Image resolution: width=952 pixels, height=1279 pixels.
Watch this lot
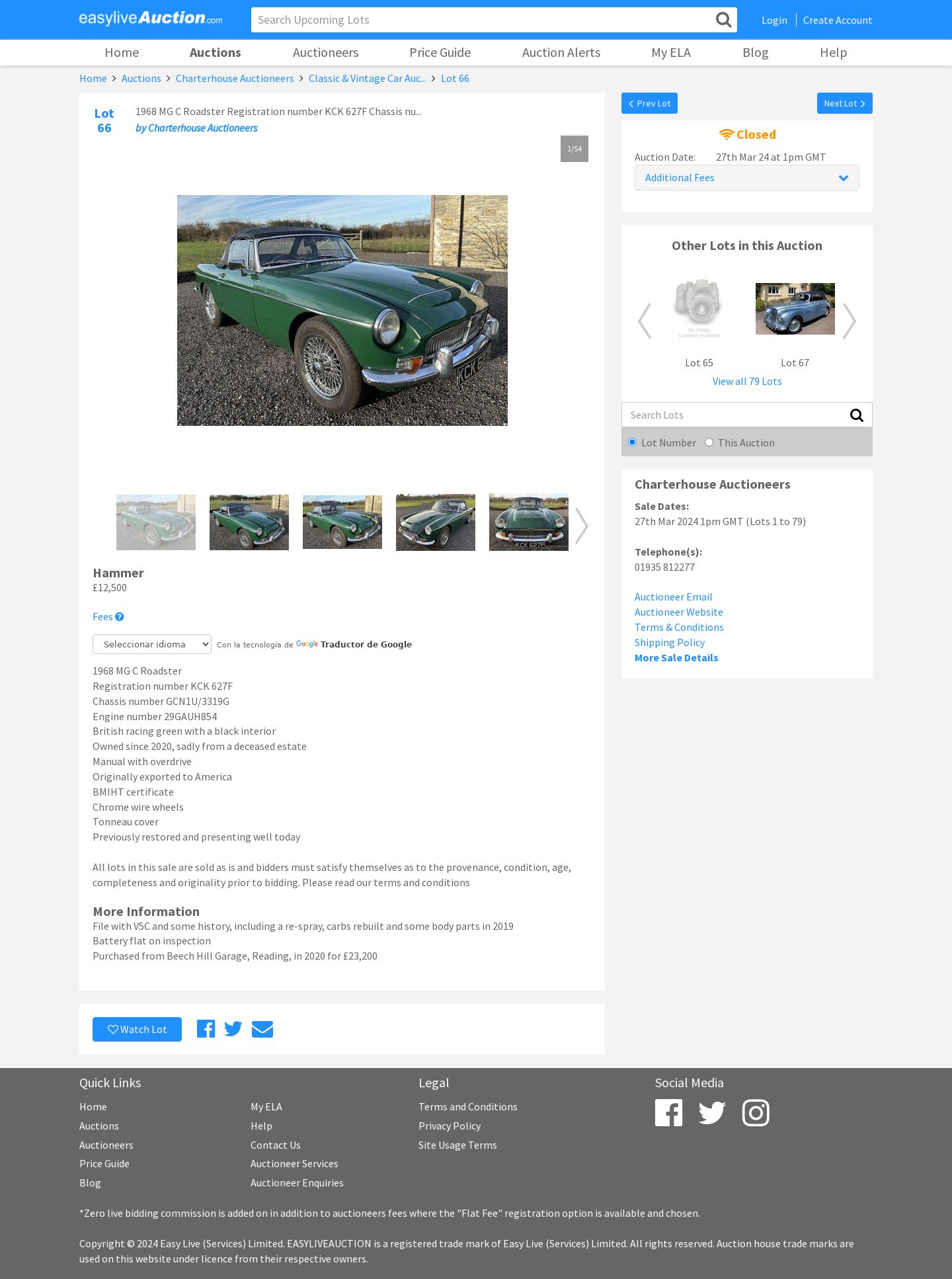point(137,1029)
